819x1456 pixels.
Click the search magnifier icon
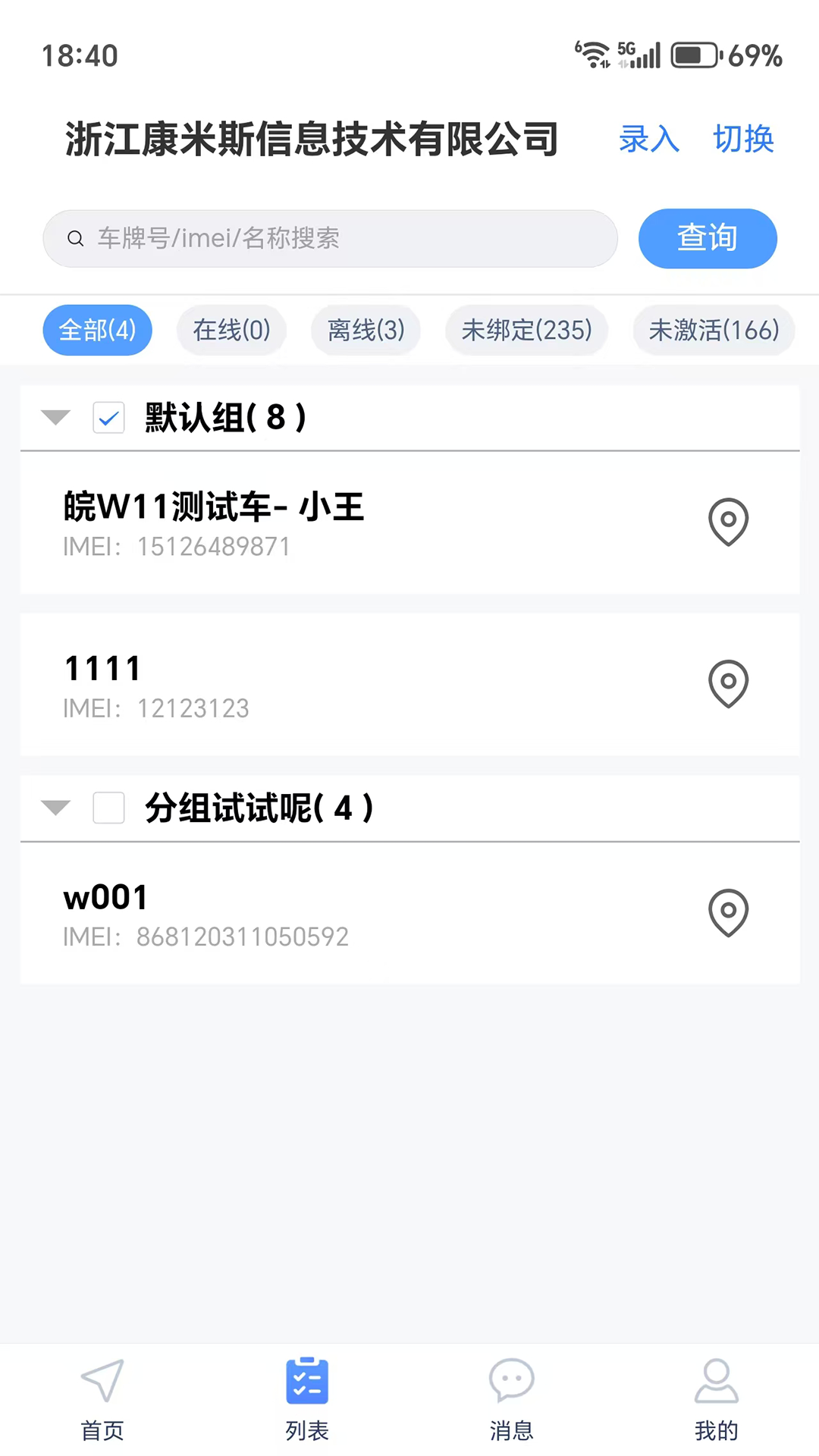[x=76, y=238]
